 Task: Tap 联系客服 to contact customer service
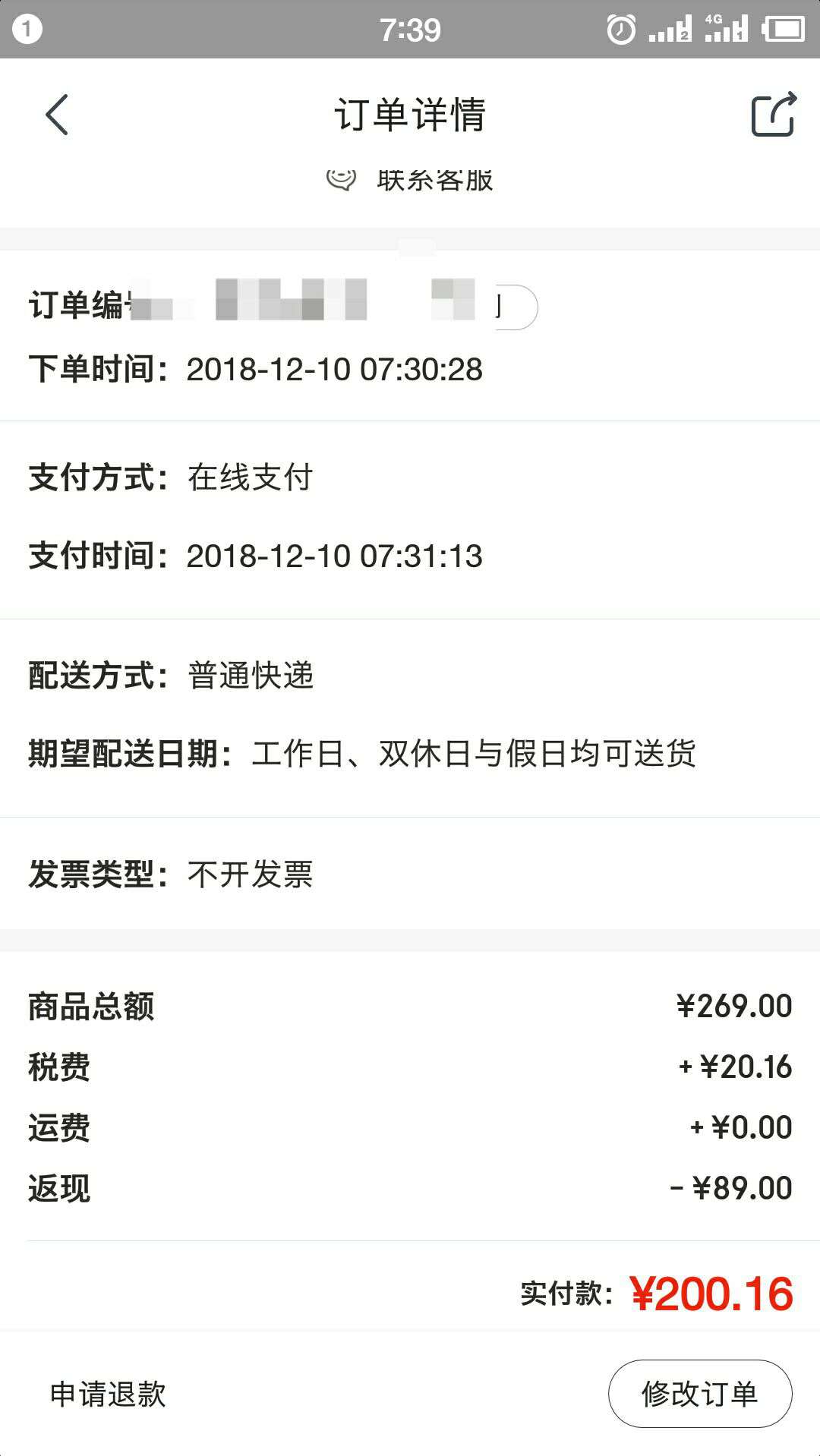434,181
